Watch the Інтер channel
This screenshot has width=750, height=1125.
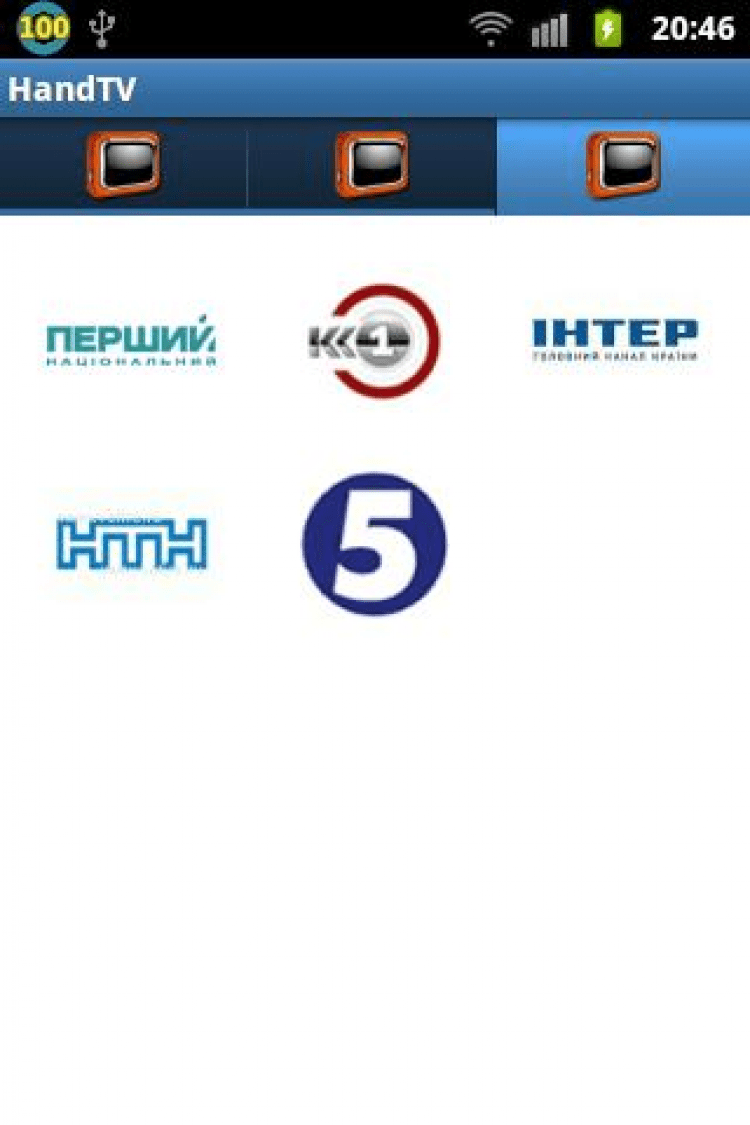coord(615,341)
